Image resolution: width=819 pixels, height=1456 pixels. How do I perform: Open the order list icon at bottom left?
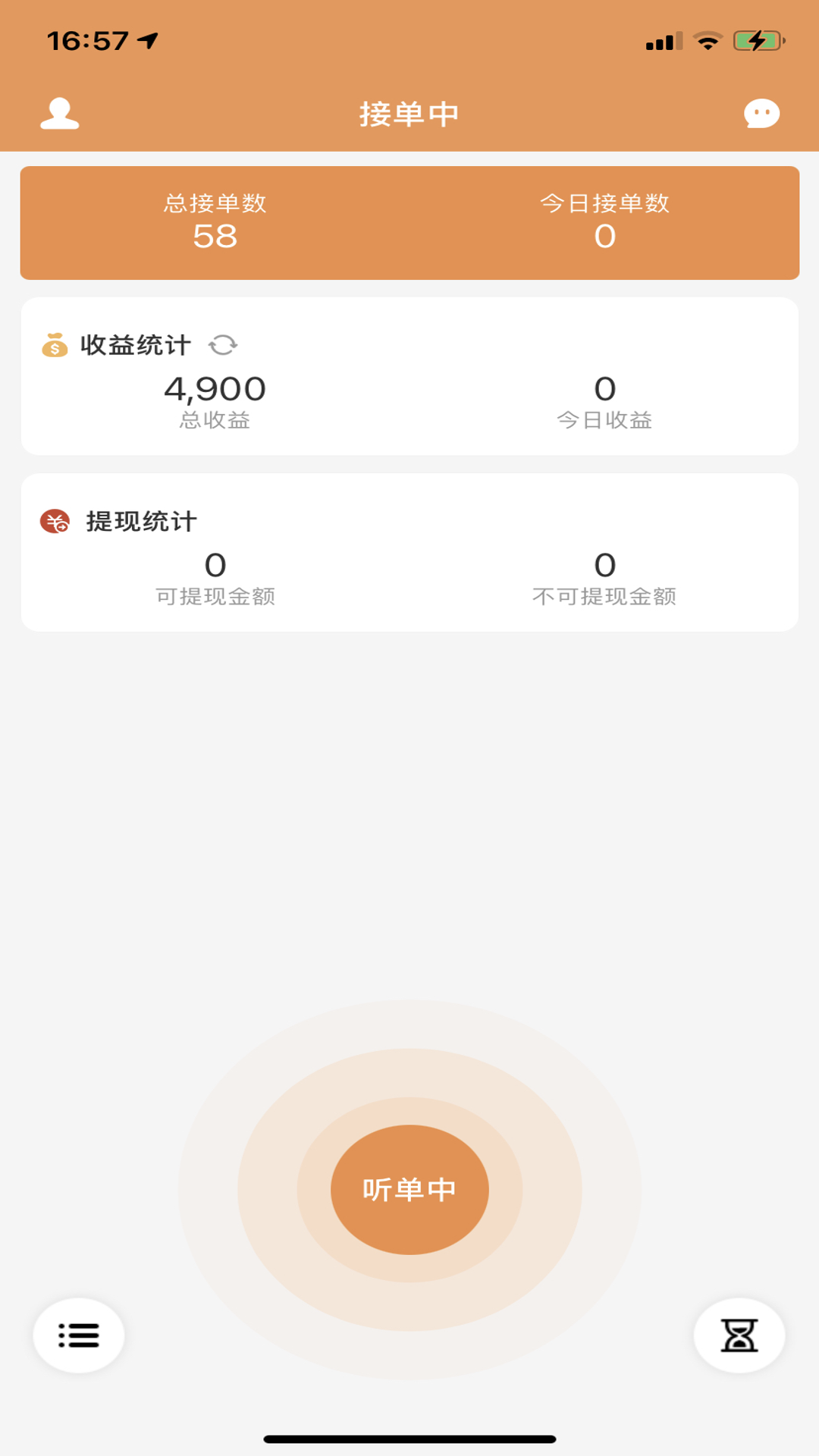(x=79, y=1335)
